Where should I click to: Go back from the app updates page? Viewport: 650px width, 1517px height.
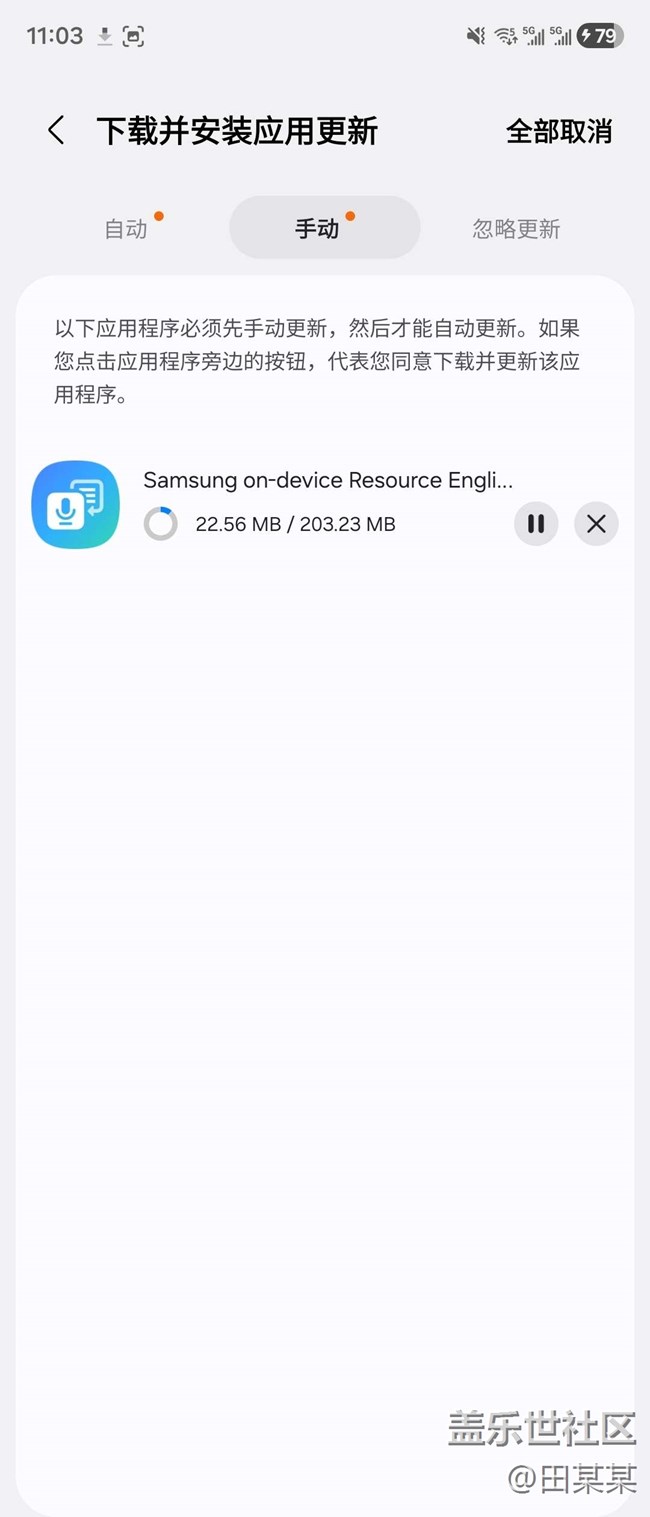pyautogui.click(x=56, y=131)
